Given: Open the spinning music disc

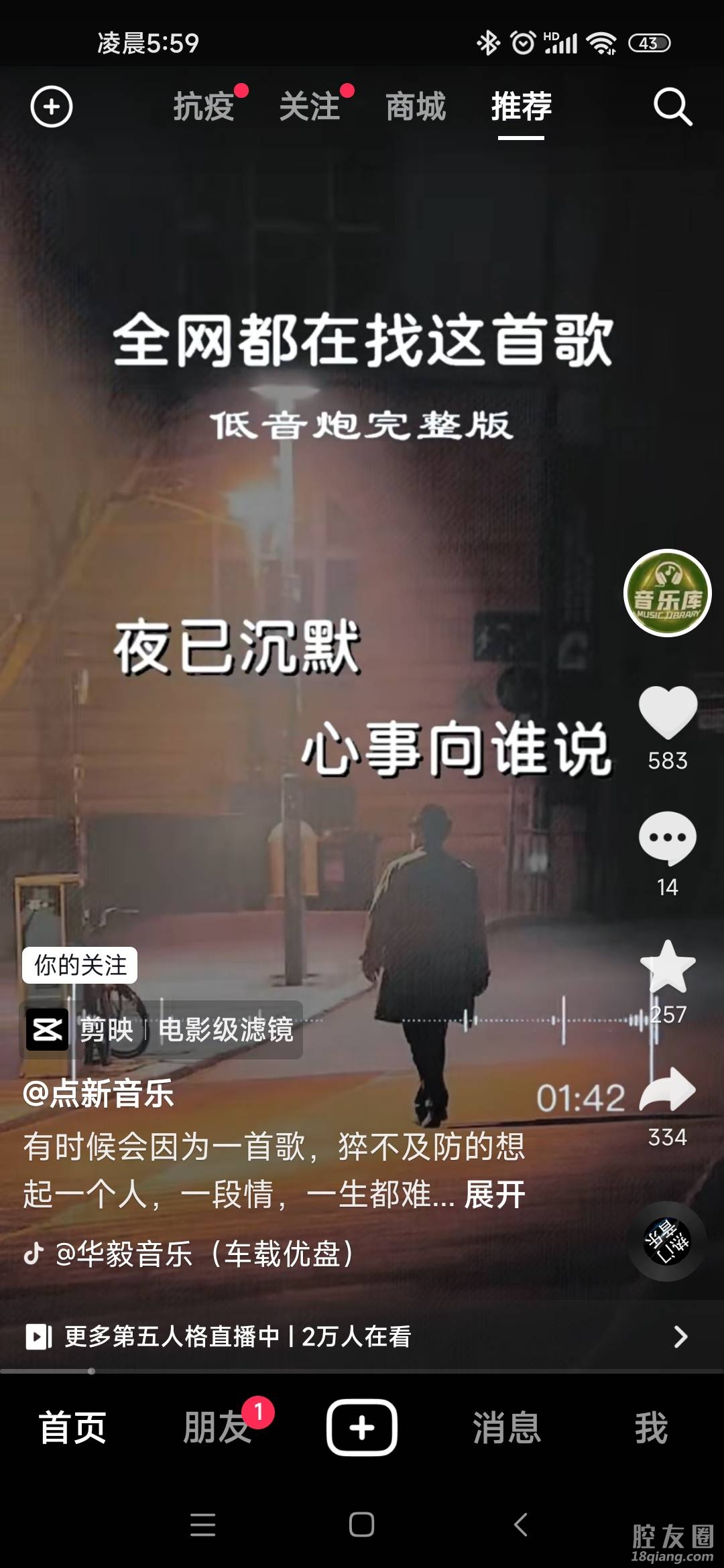Looking at the screenshot, I should (x=667, y=1242).
